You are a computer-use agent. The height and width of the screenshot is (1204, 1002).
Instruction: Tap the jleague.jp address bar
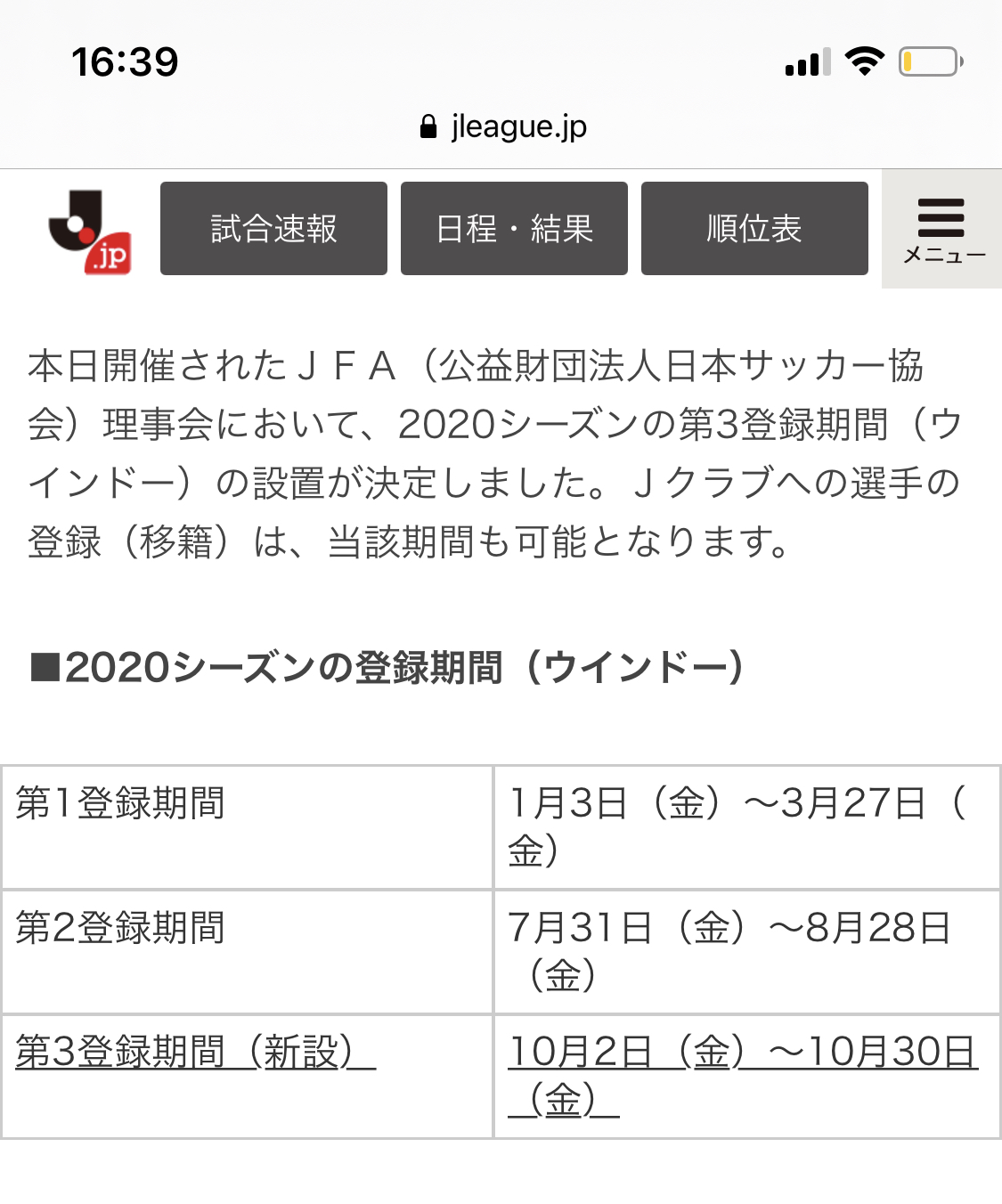(503, 126)
